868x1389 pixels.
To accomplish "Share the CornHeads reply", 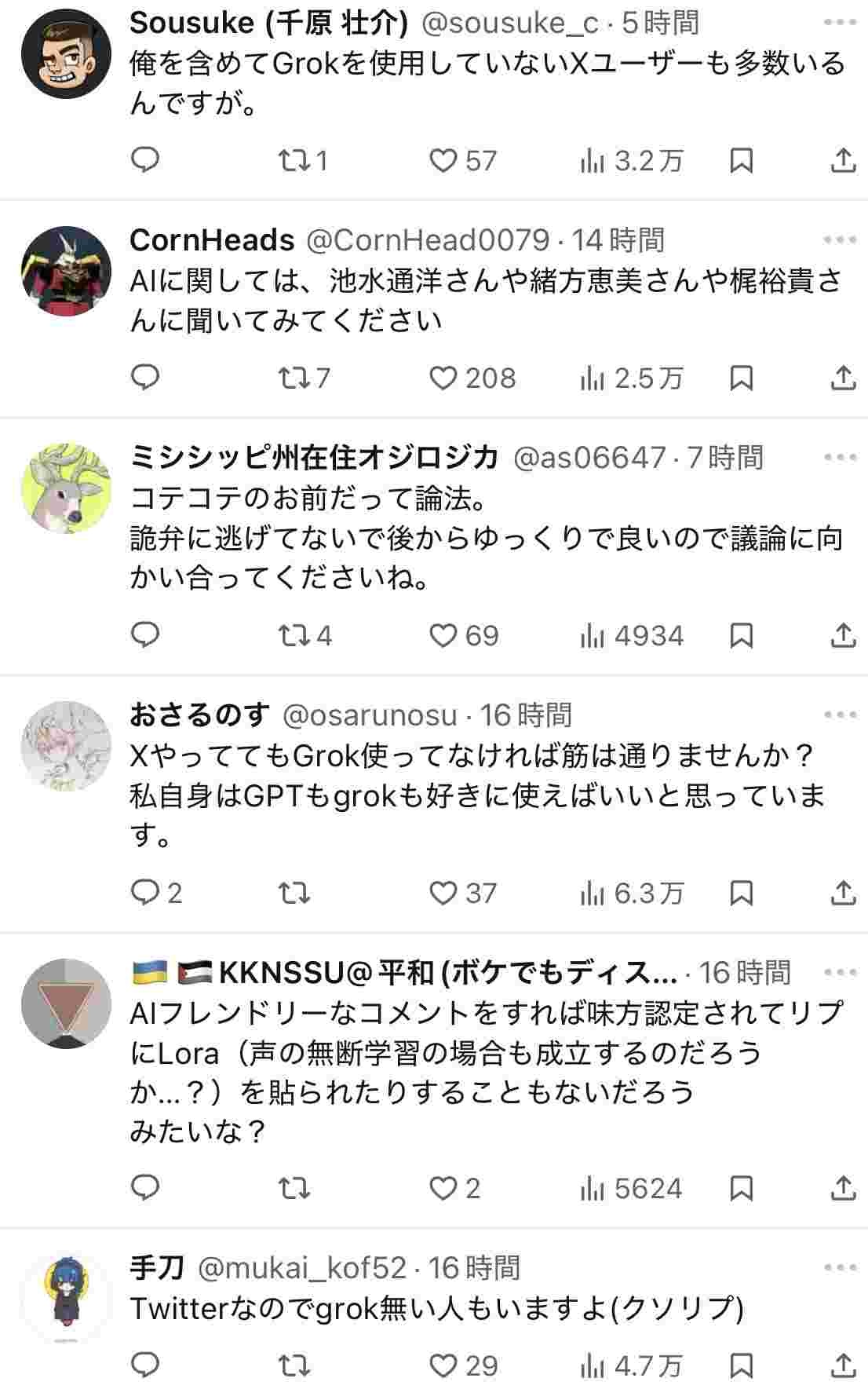I will coord(843,378).
